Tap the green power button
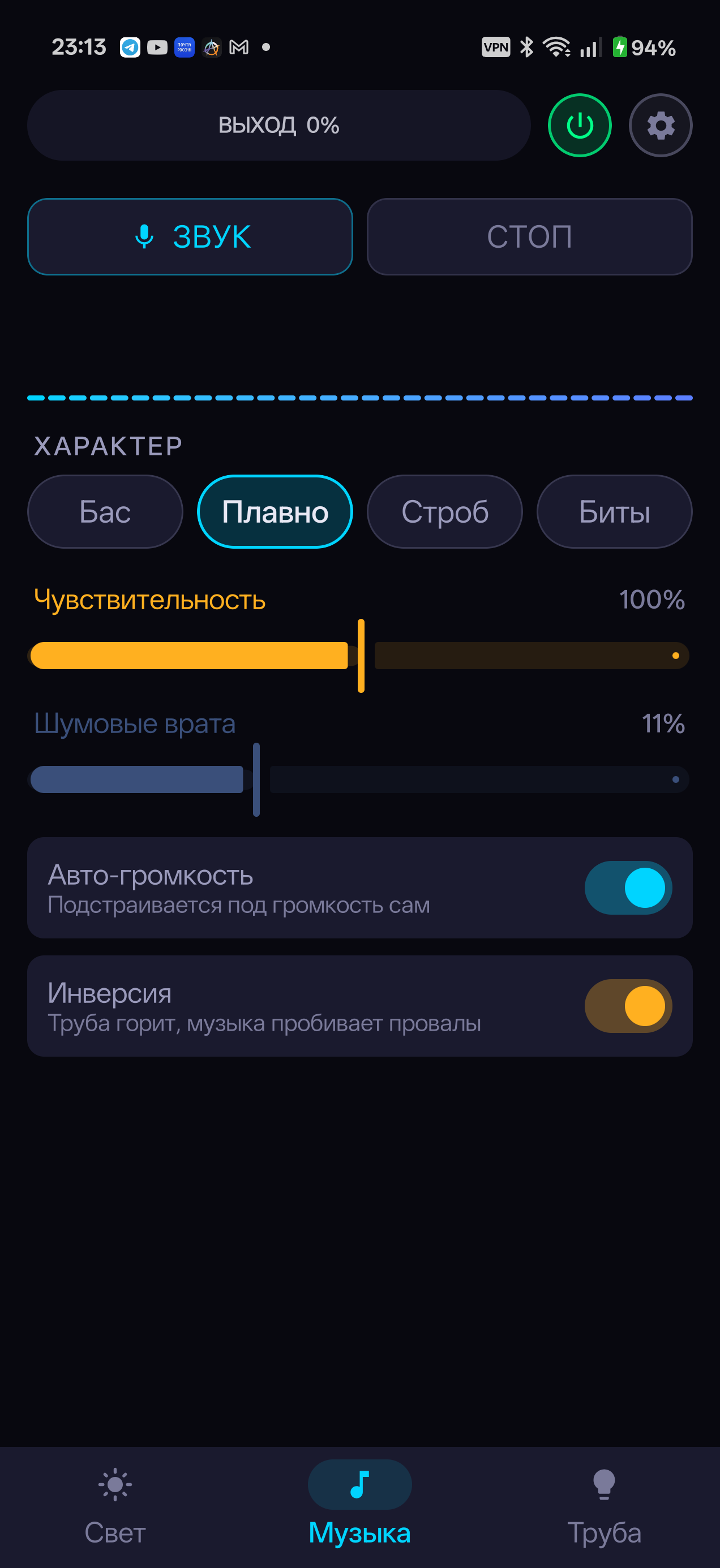Viewport: 720px width, 1568px height. pyautogui.click(x=579, y=126)
